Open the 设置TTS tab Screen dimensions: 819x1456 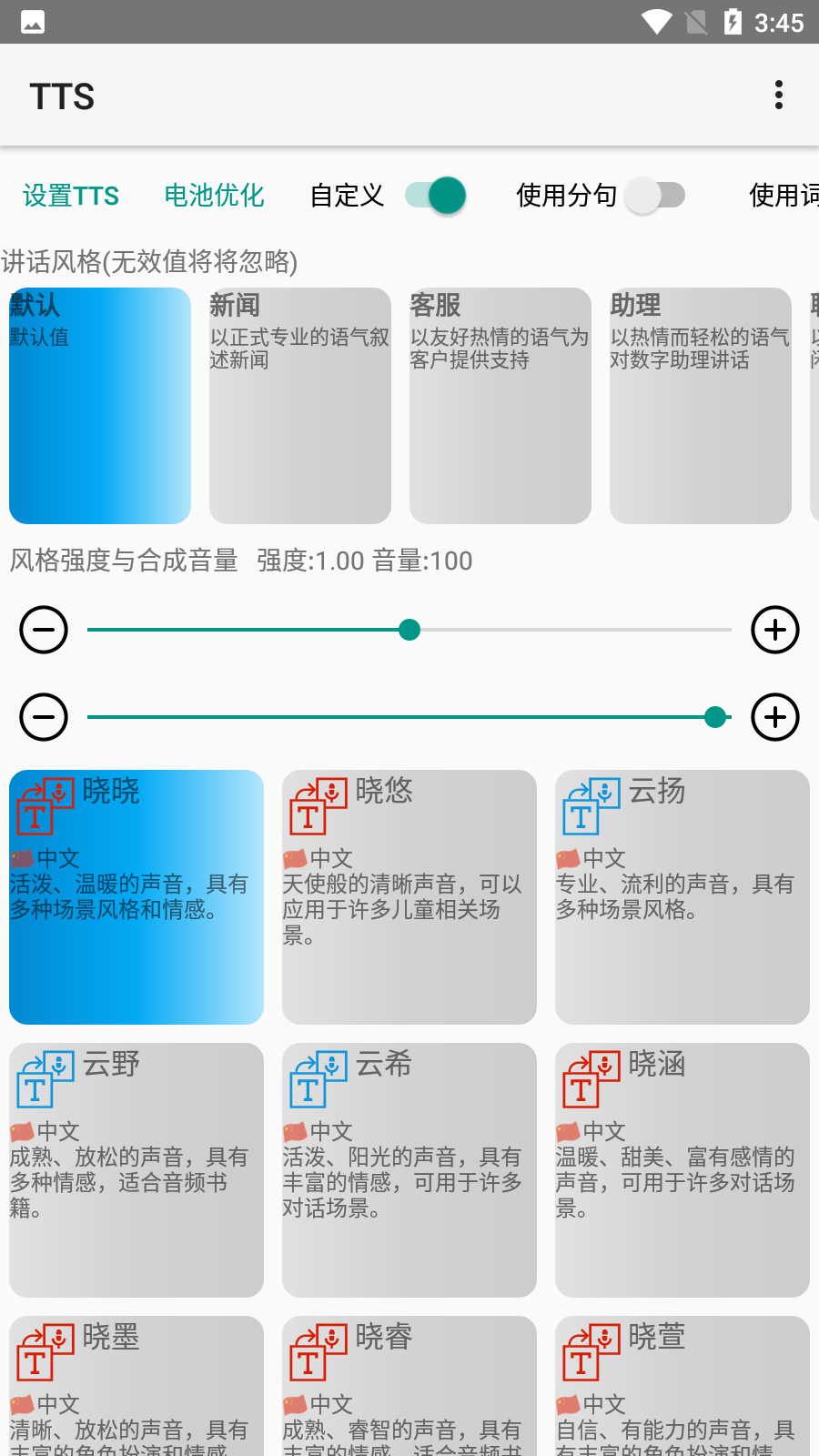tap(71, 195)
